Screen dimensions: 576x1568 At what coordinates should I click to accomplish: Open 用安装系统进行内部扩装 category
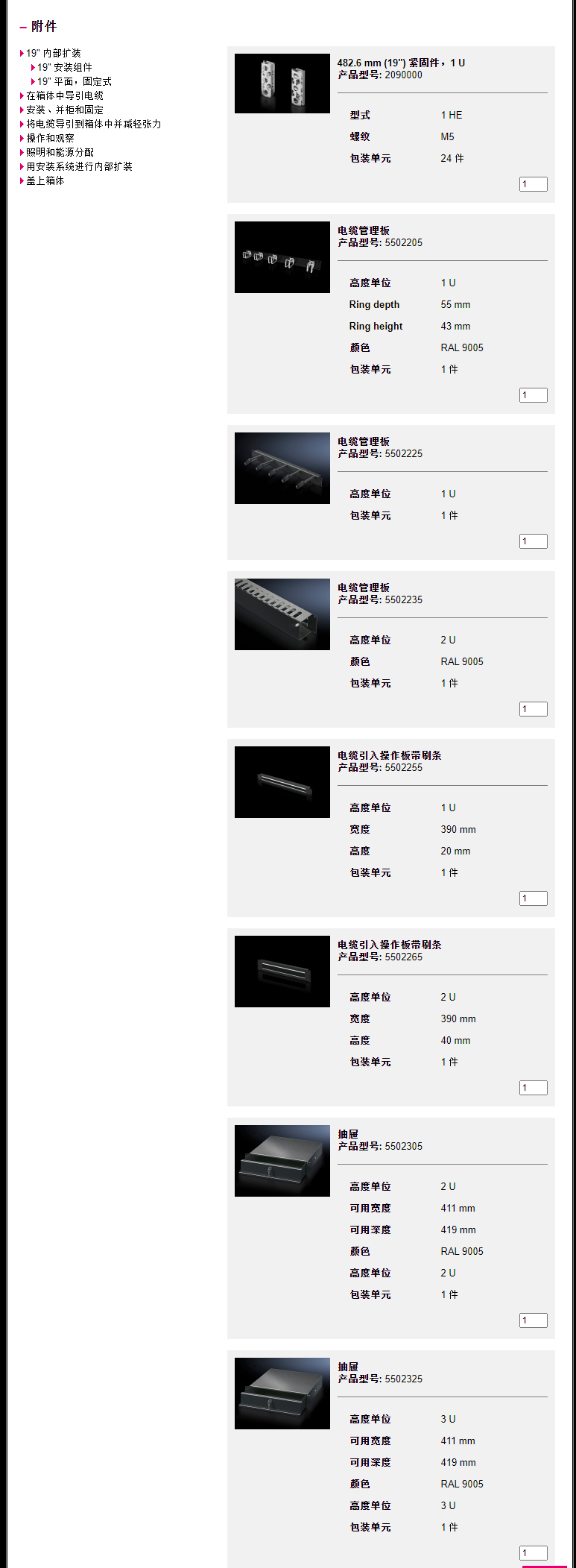[79, 166]
